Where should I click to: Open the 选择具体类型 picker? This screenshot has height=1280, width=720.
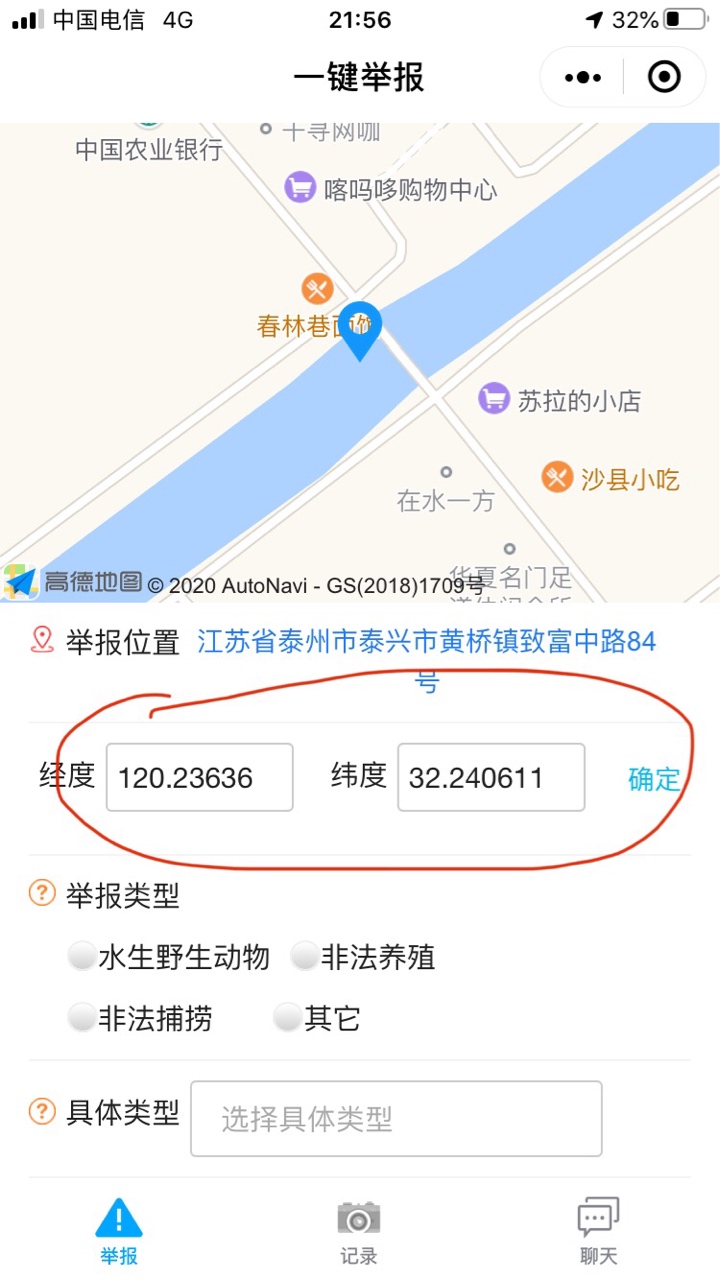[396, 1118]
